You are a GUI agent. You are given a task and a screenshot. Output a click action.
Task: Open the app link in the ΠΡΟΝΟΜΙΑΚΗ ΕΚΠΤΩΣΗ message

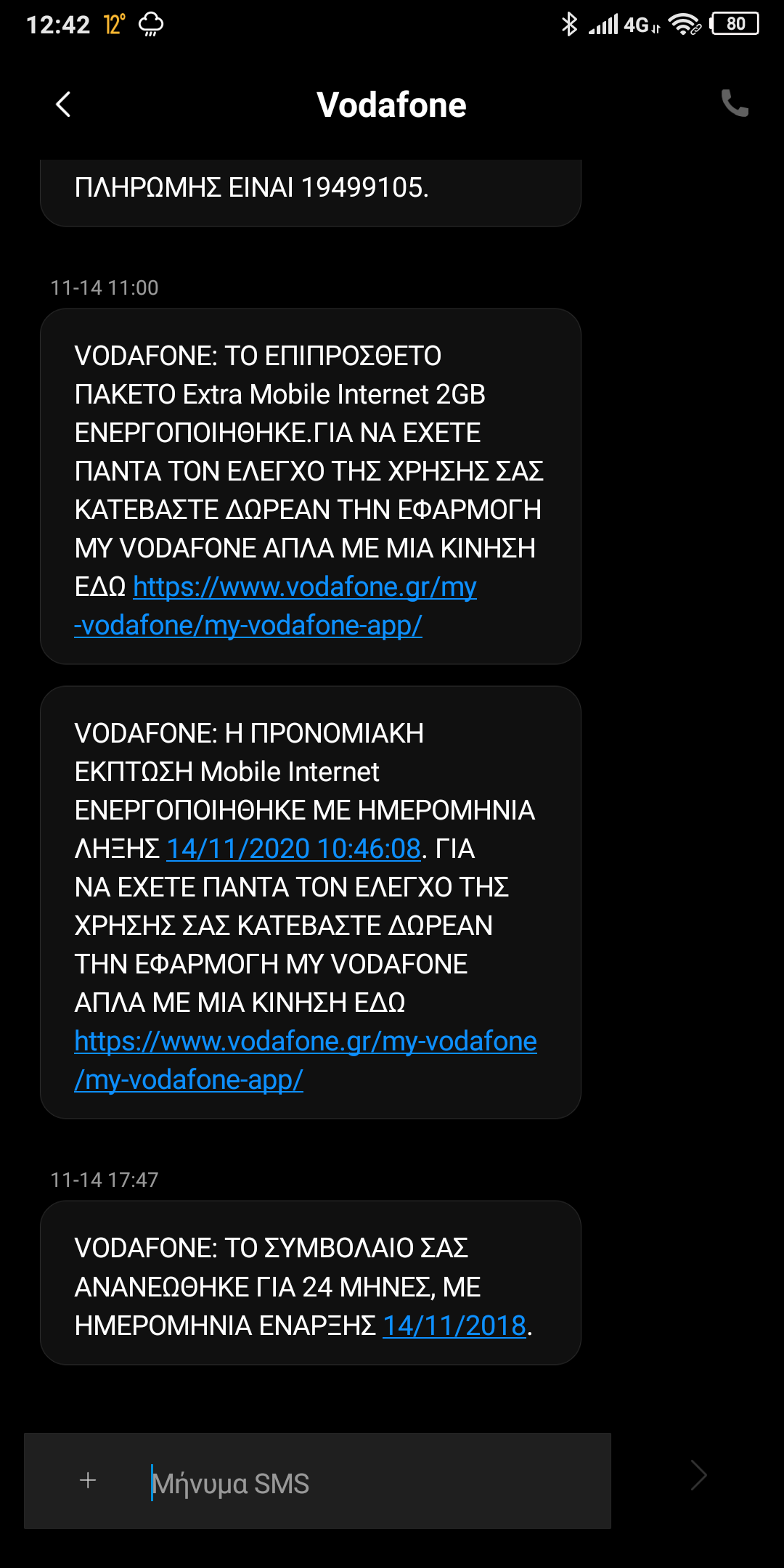click(305, 1042)
